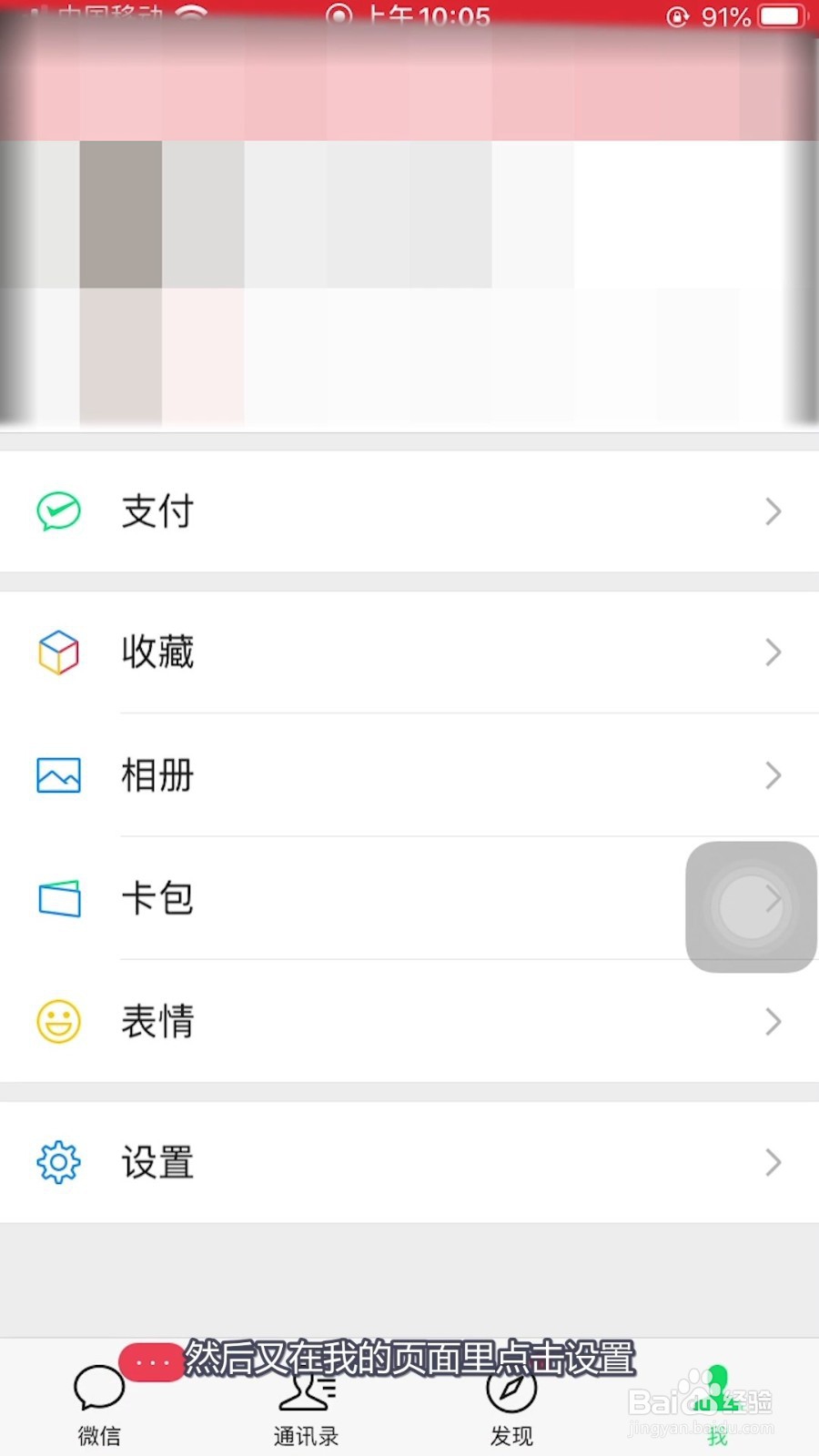
Task: Open the 卡包 (Card Package) wallet icon
Action: coord(57,897)
